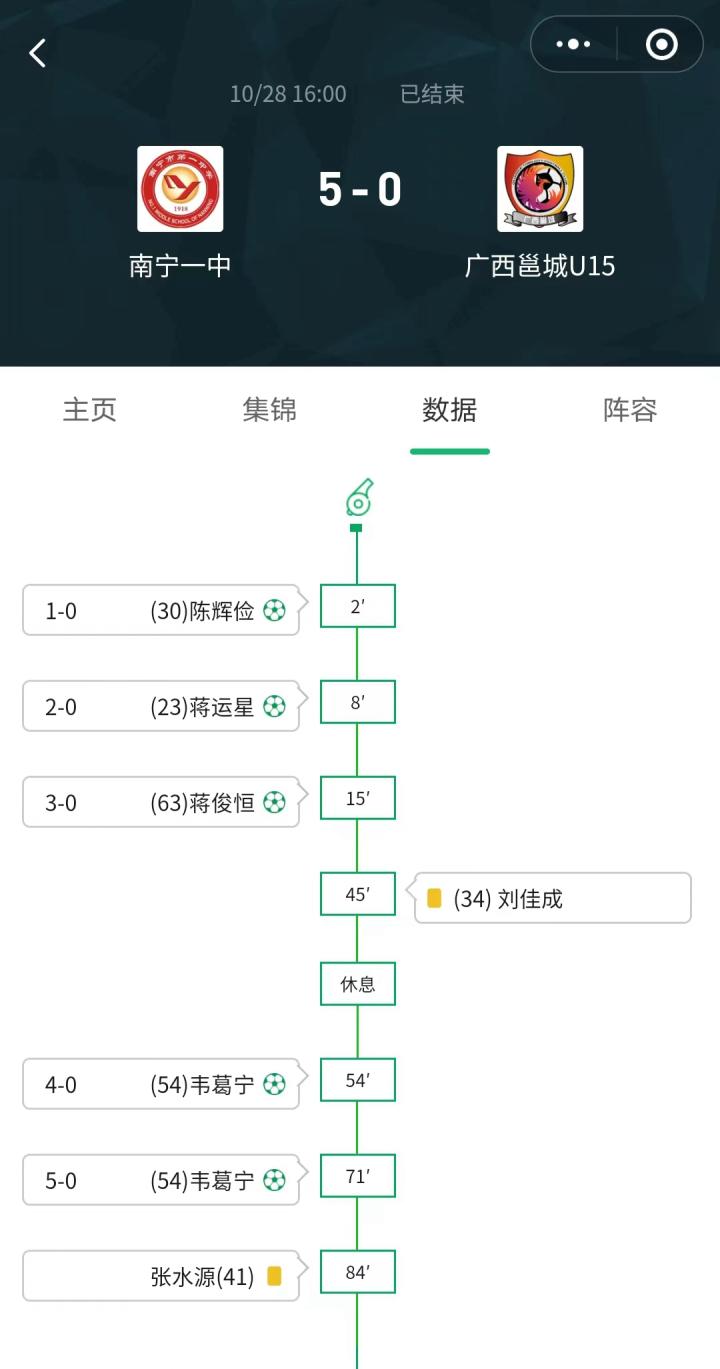Switch to the 集锦 tab
The height and width of the screenshot is (1369, 720).
pos(270,410)
